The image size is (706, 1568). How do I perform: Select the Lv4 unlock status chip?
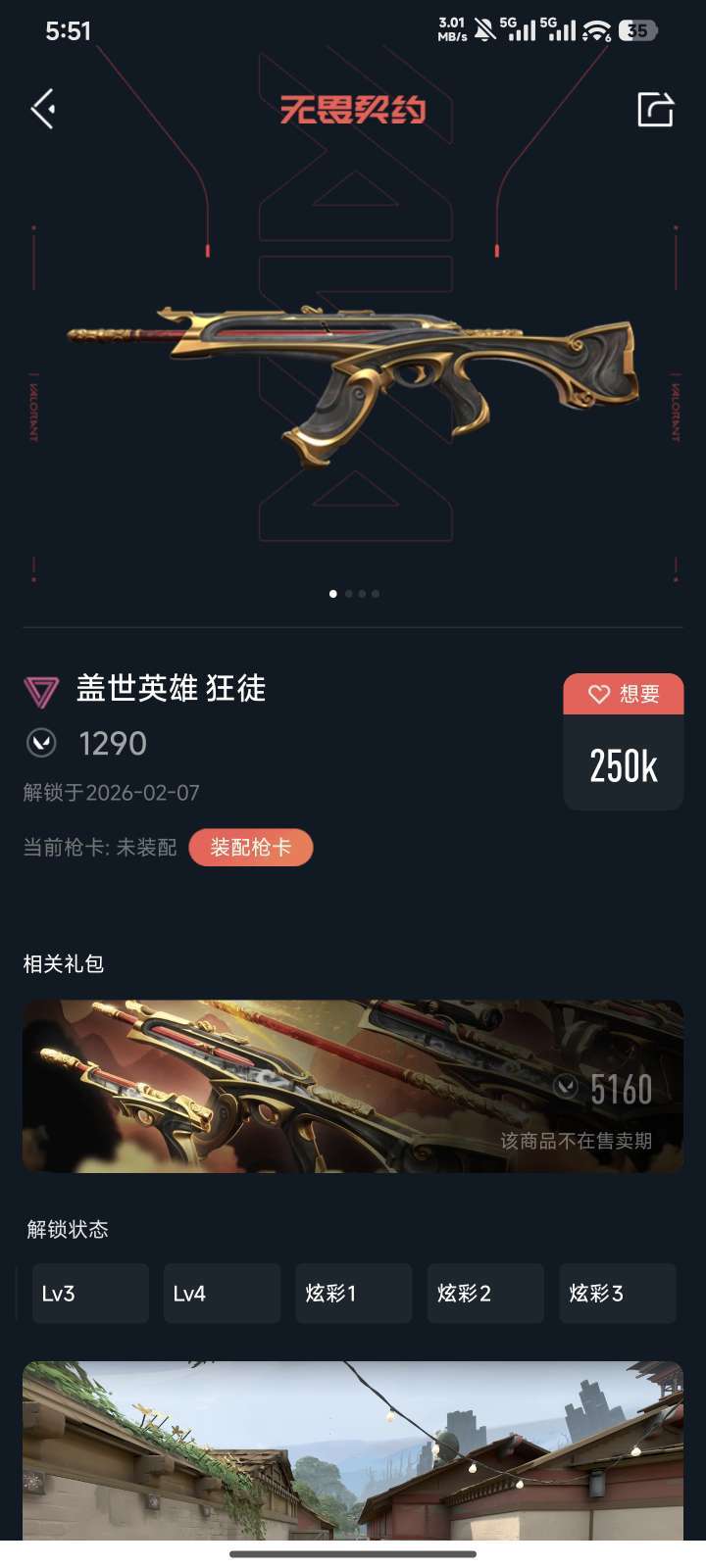coord(222,1293)
